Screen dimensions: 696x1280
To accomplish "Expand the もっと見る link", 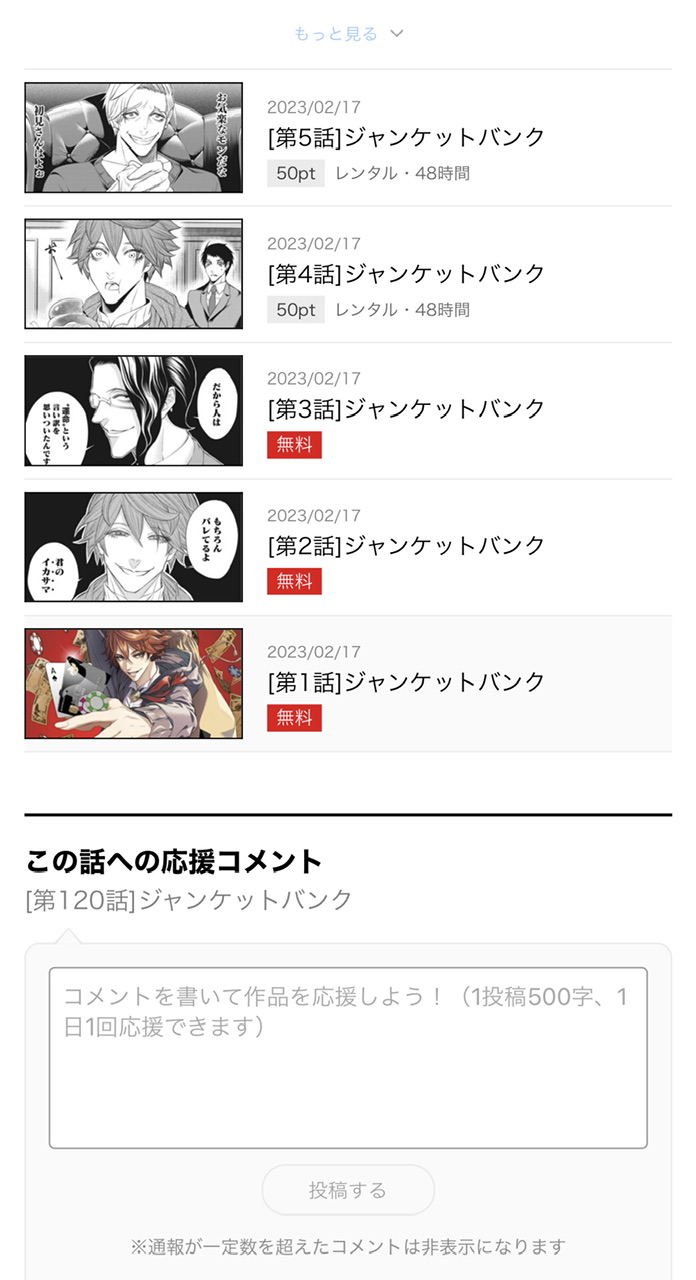I will (x=348, y=34).
